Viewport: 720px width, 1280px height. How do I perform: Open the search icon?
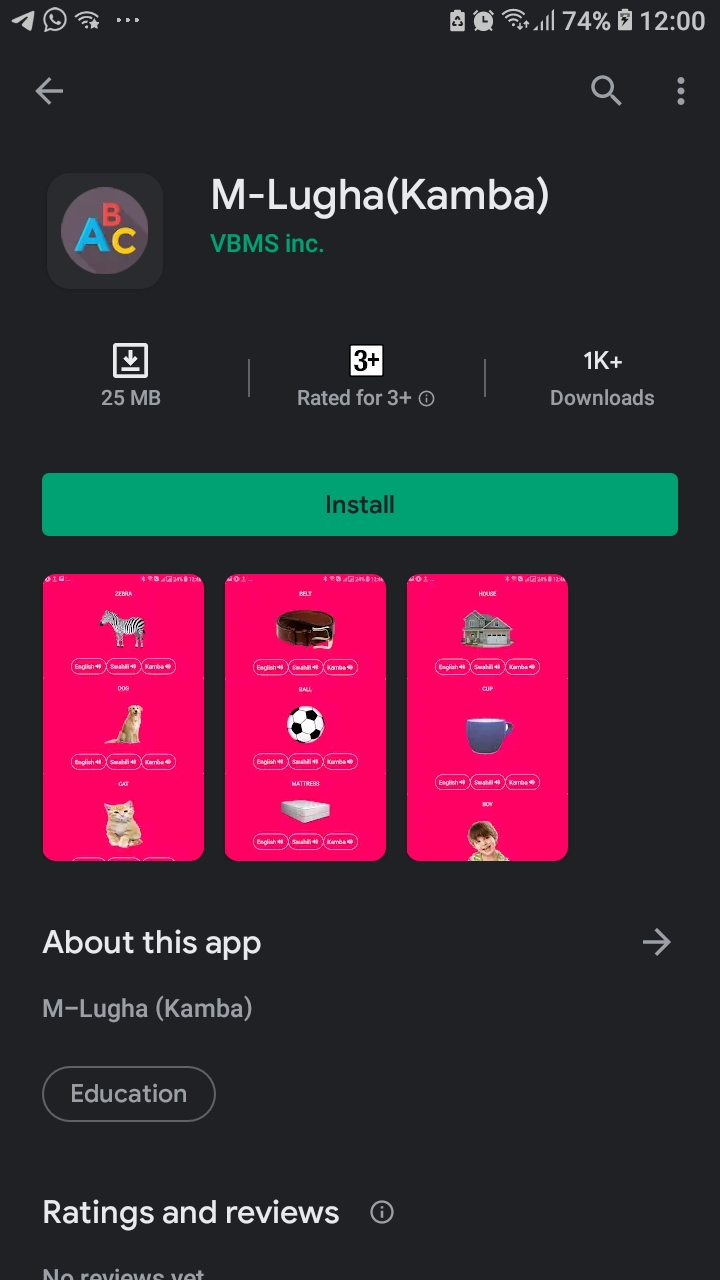click(606, 91)
